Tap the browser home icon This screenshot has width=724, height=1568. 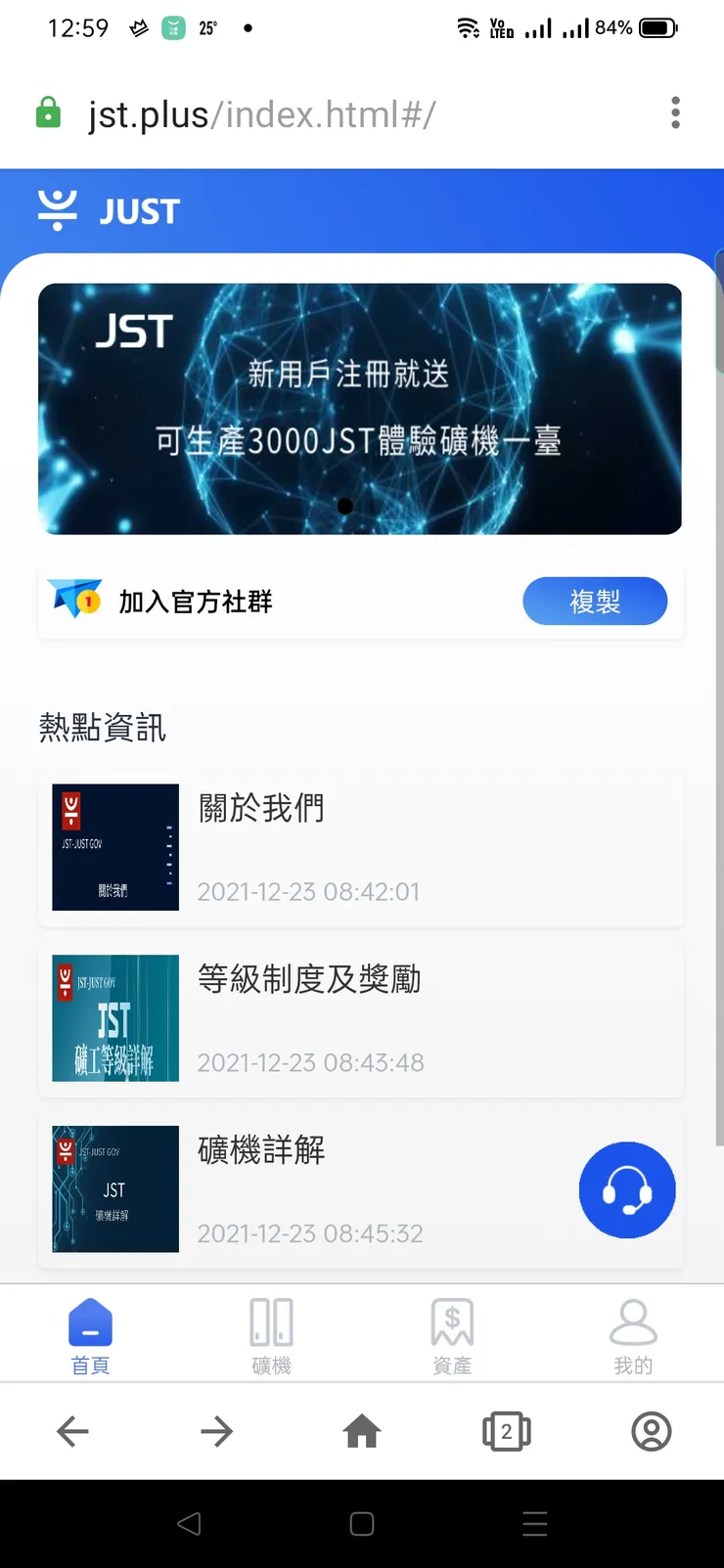click(x=361, y=1430)
